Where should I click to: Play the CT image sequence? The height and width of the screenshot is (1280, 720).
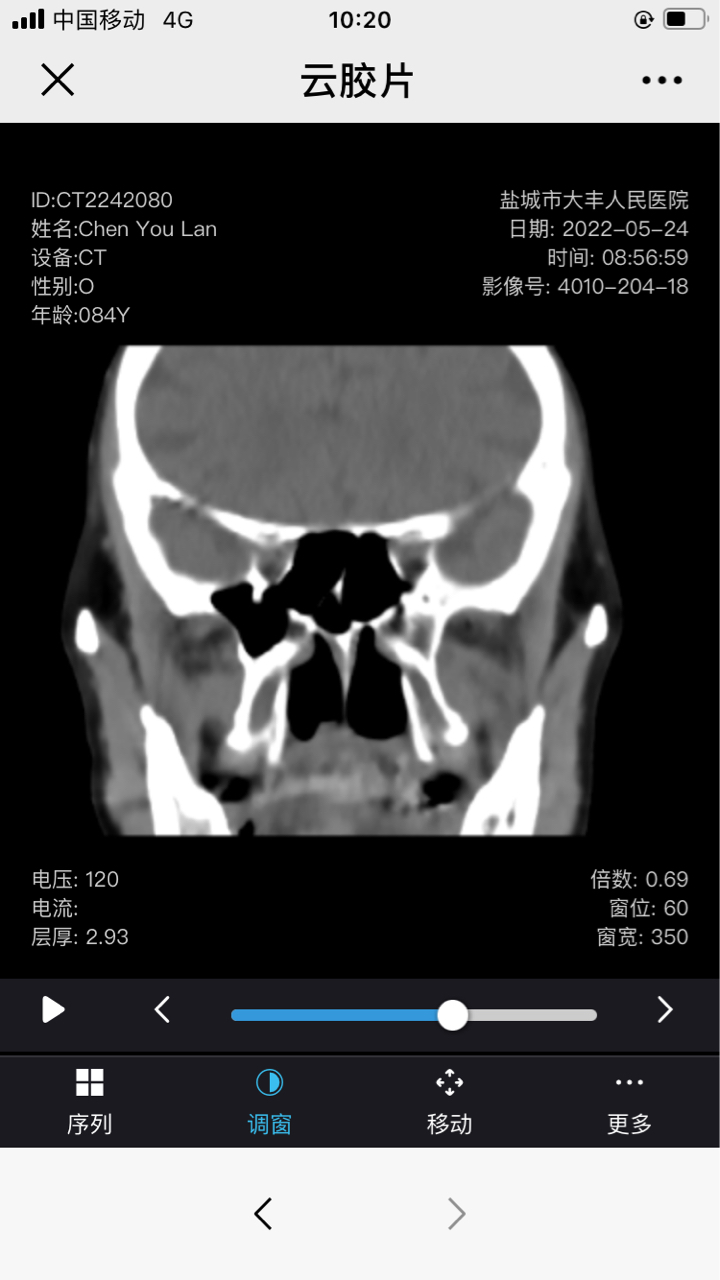click(x=53, y=1010)
